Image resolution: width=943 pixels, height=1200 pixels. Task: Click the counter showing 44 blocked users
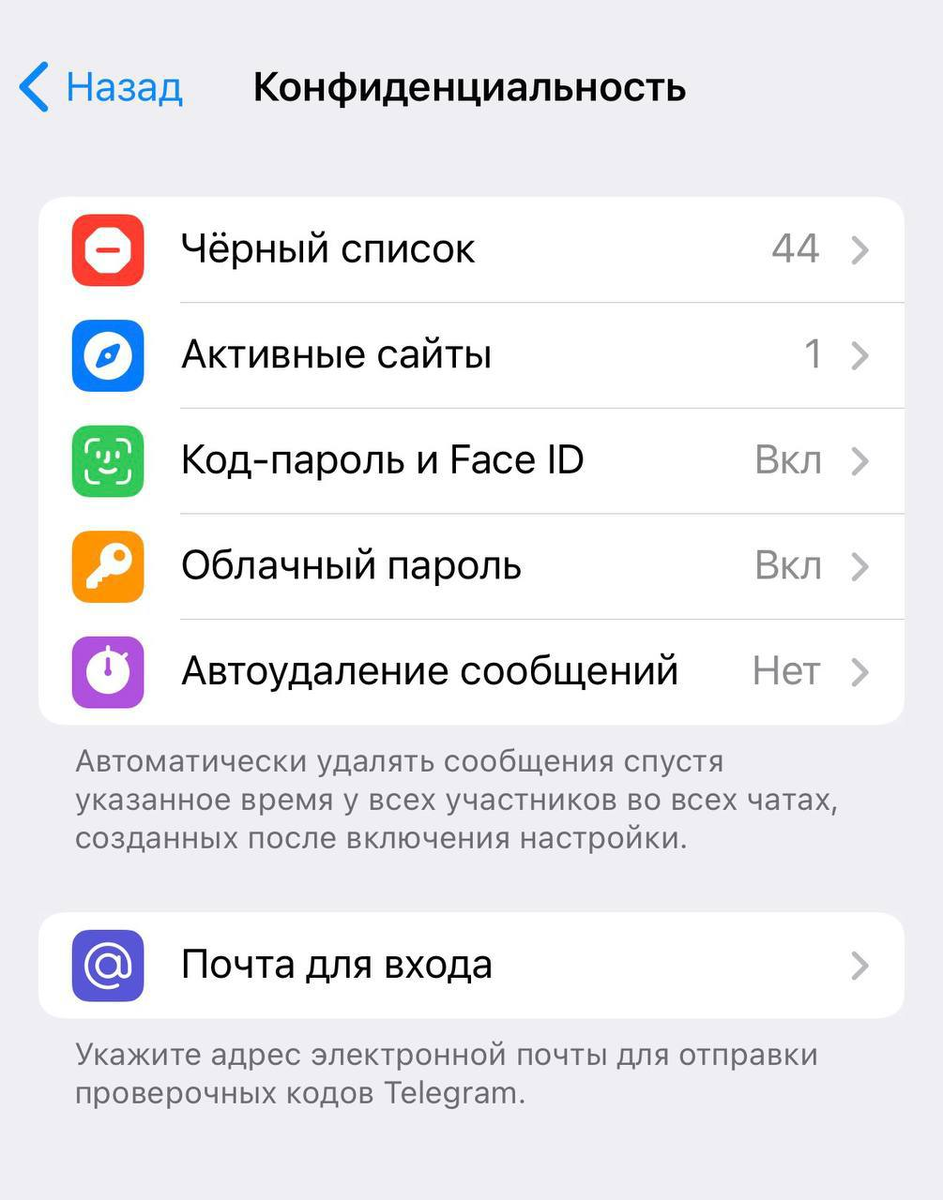[x=796, y=250]
